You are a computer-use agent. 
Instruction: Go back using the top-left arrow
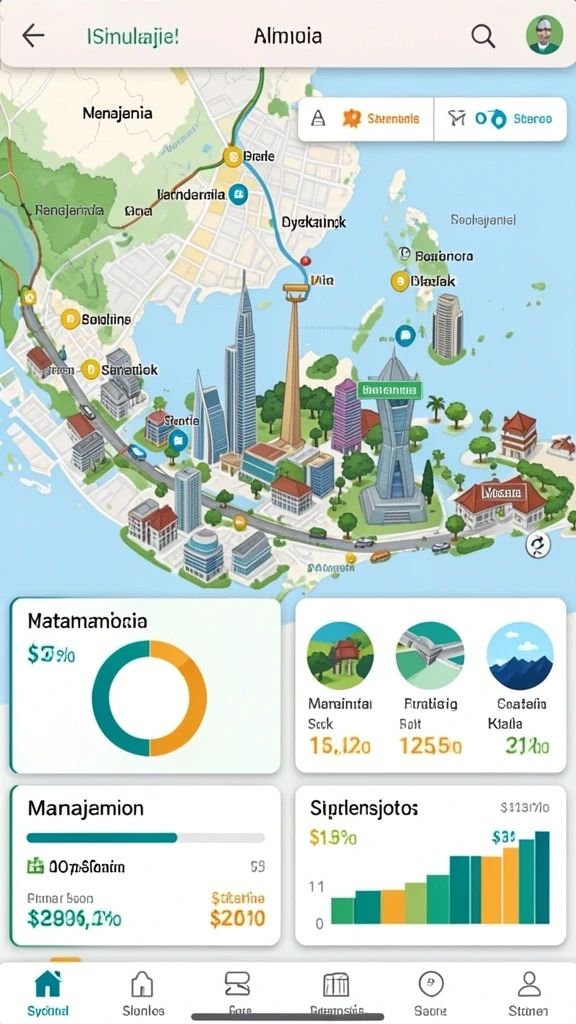pos(33,35)
